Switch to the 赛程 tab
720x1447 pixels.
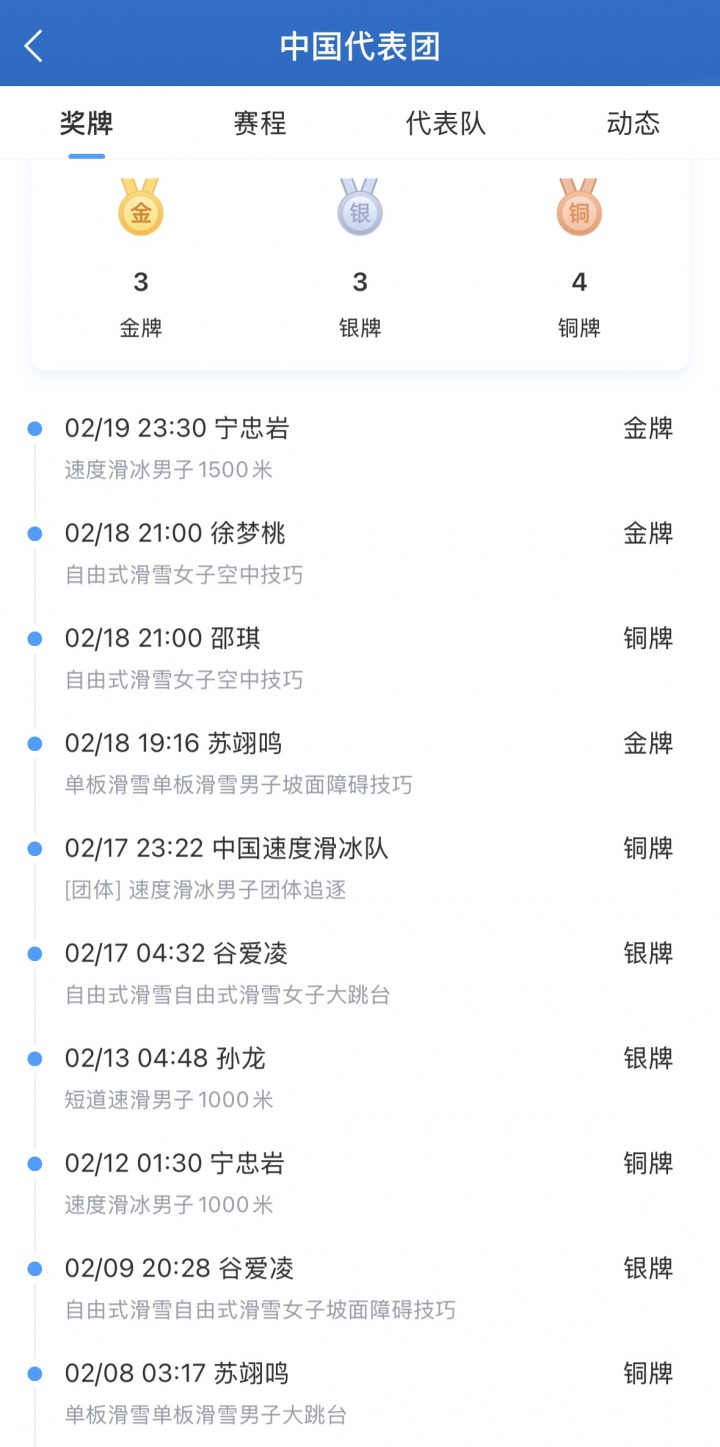(x=260, y=123)
